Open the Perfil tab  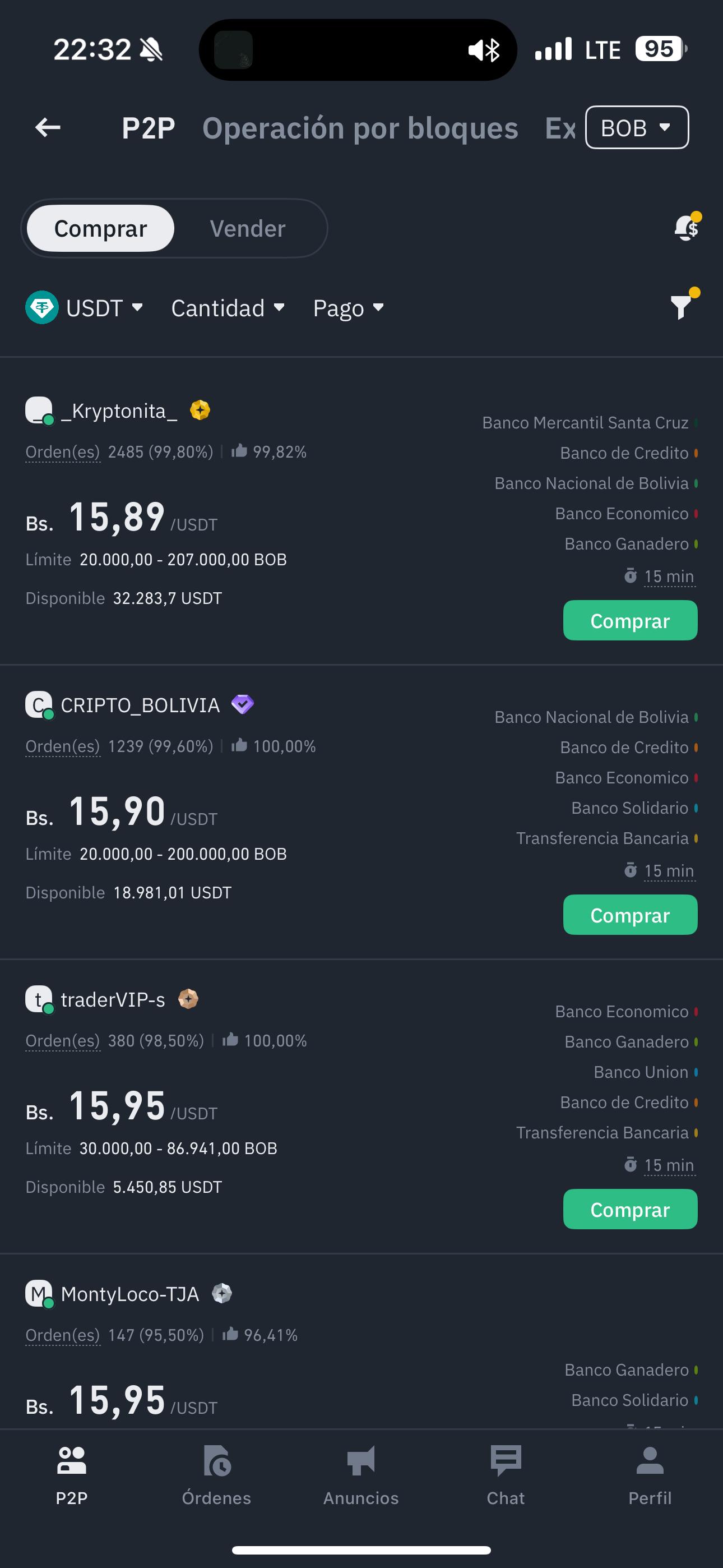tap(650, 1475)
